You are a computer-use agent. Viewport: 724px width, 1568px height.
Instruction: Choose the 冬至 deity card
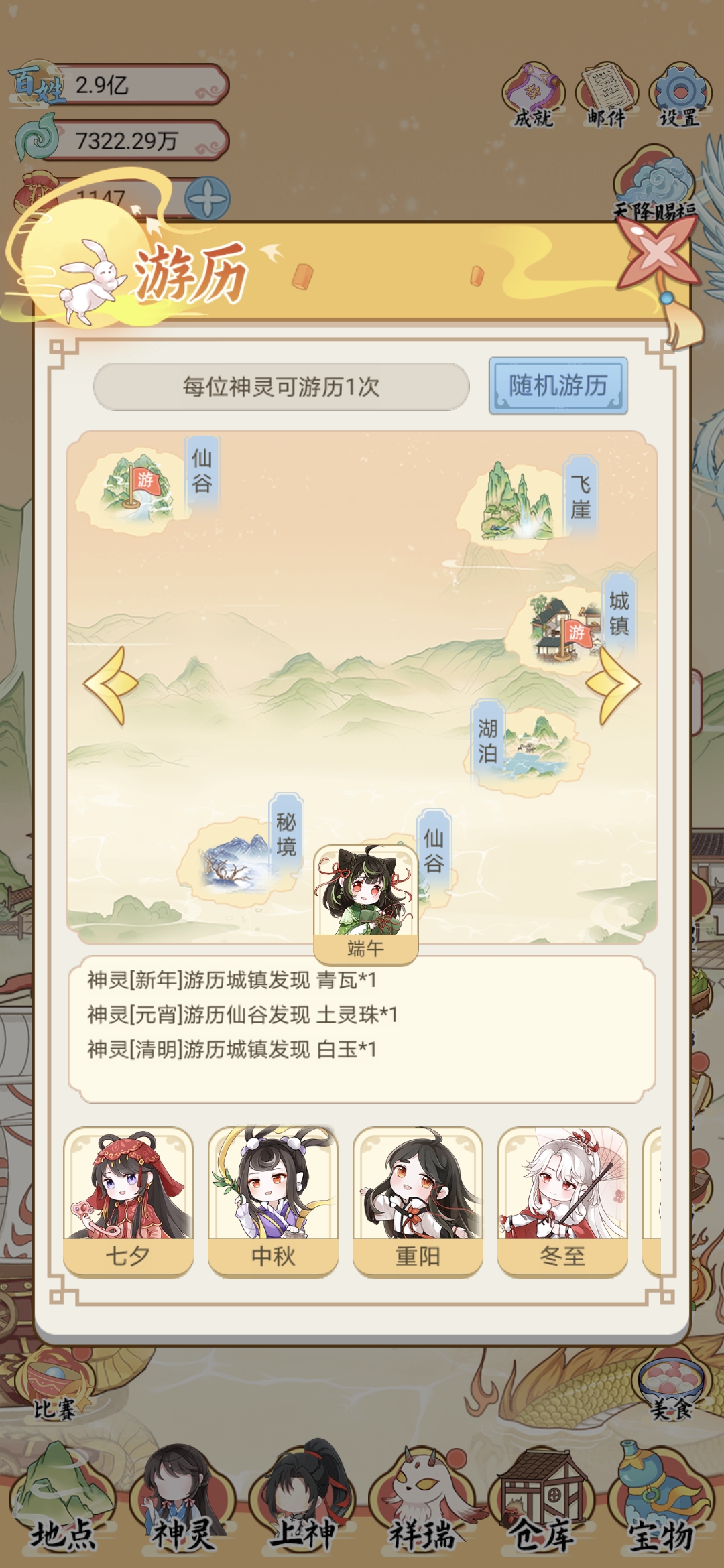(562, 1201)
